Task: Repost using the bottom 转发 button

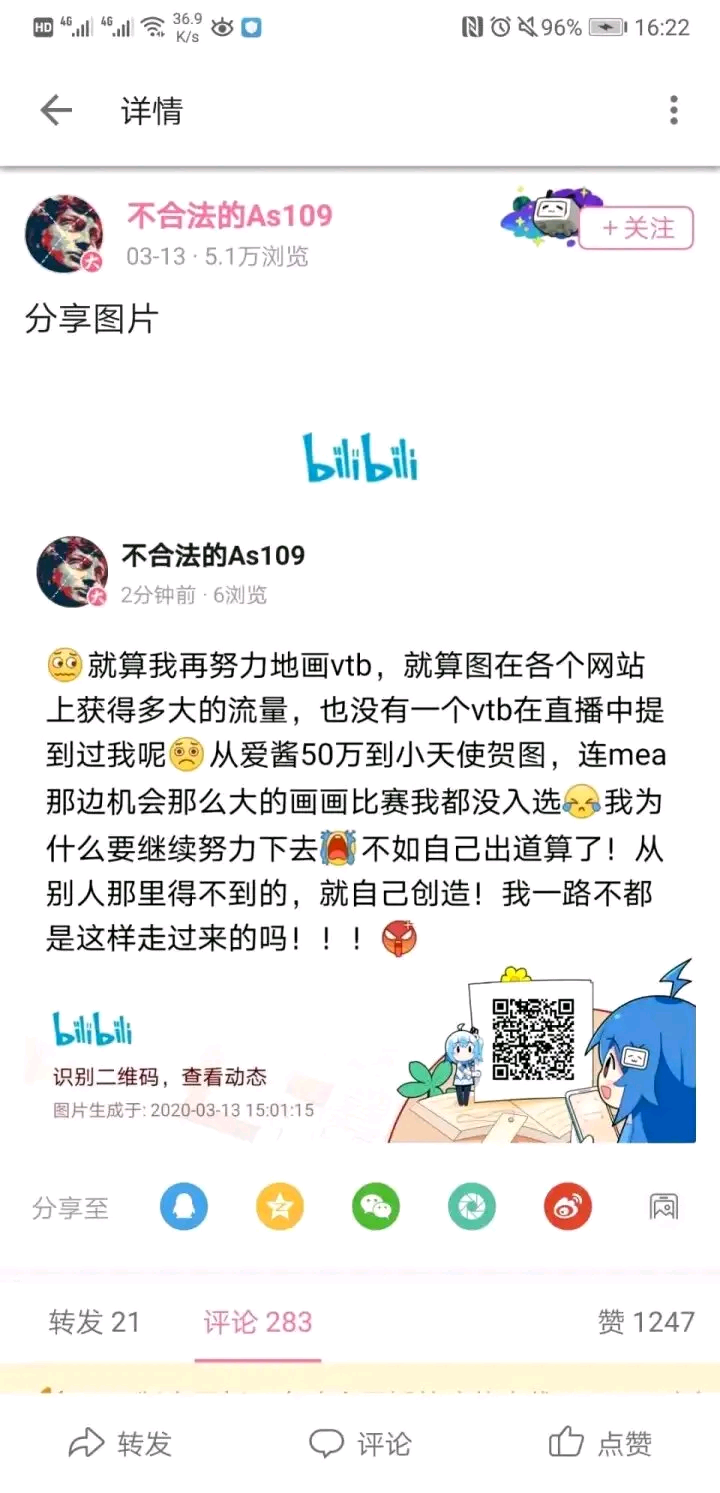Action: coord(120,1443)
